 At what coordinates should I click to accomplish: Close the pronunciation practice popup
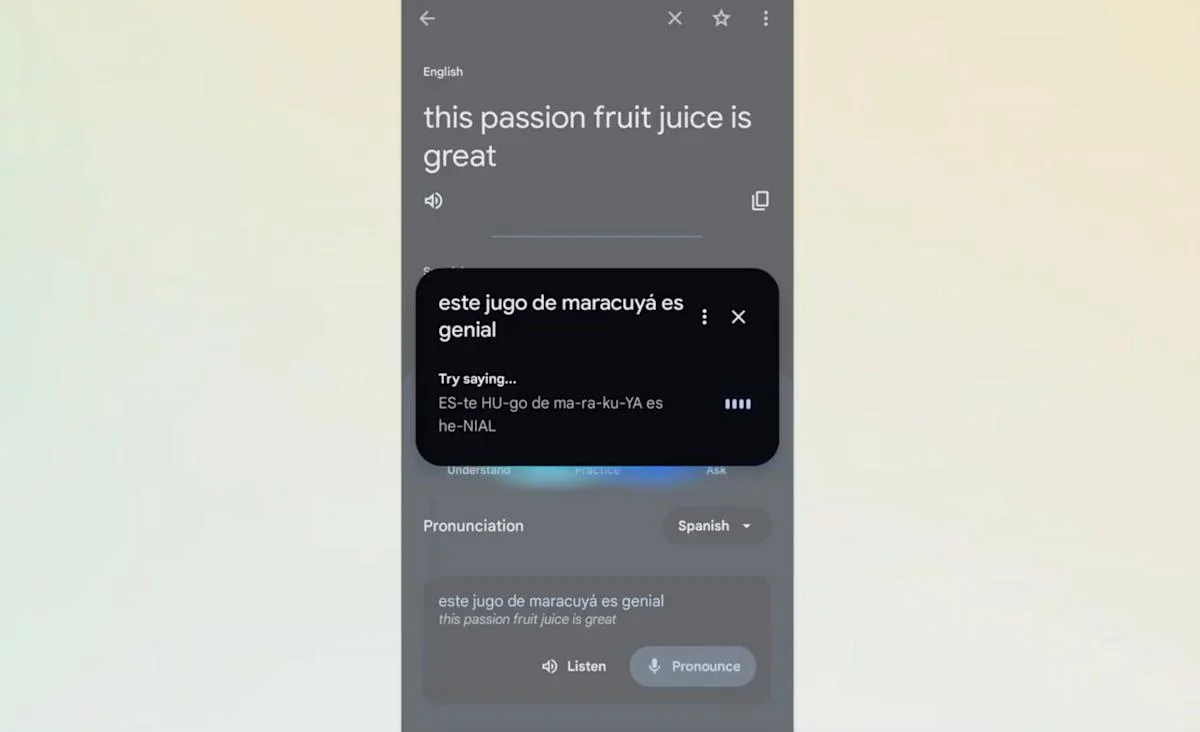(x=738, y=317)
